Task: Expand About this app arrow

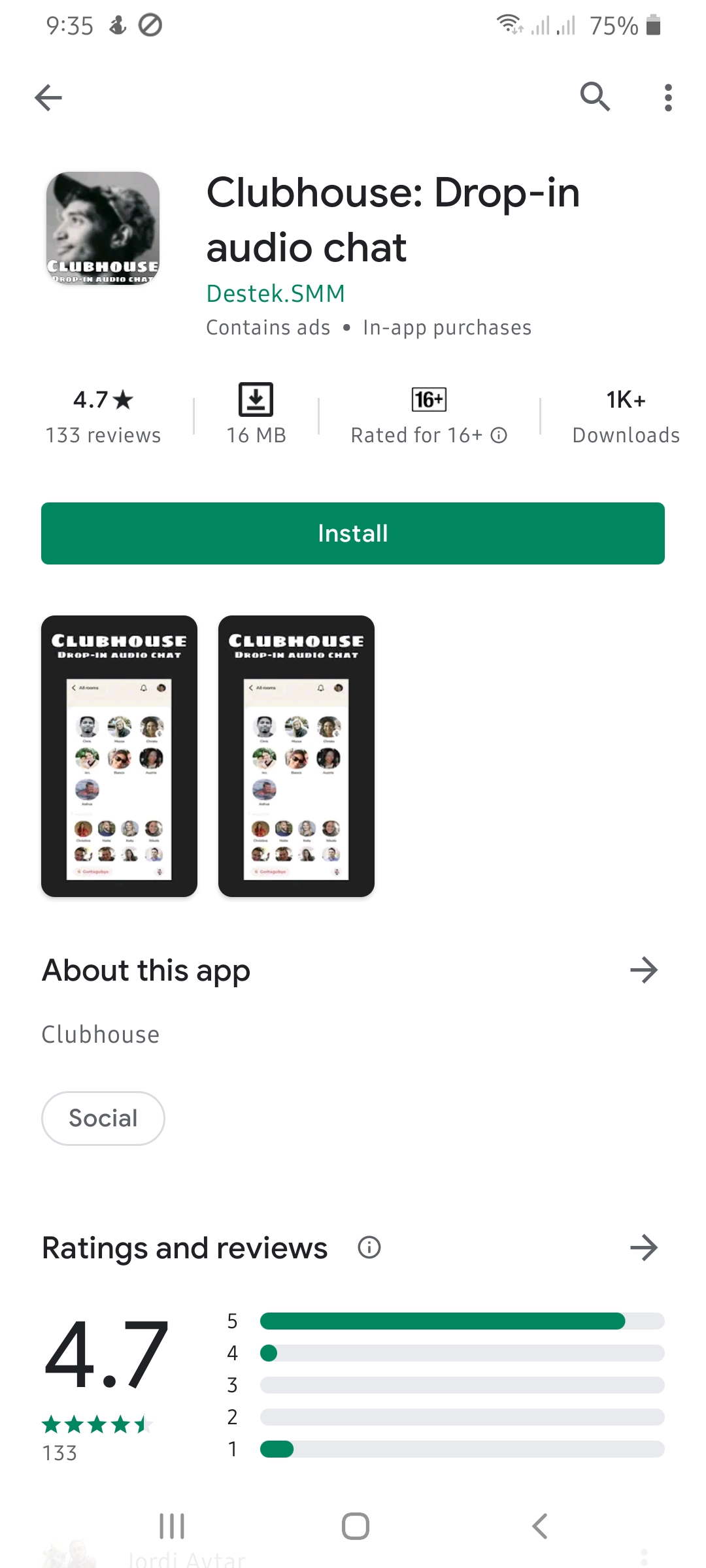Action: pos(643,970)
